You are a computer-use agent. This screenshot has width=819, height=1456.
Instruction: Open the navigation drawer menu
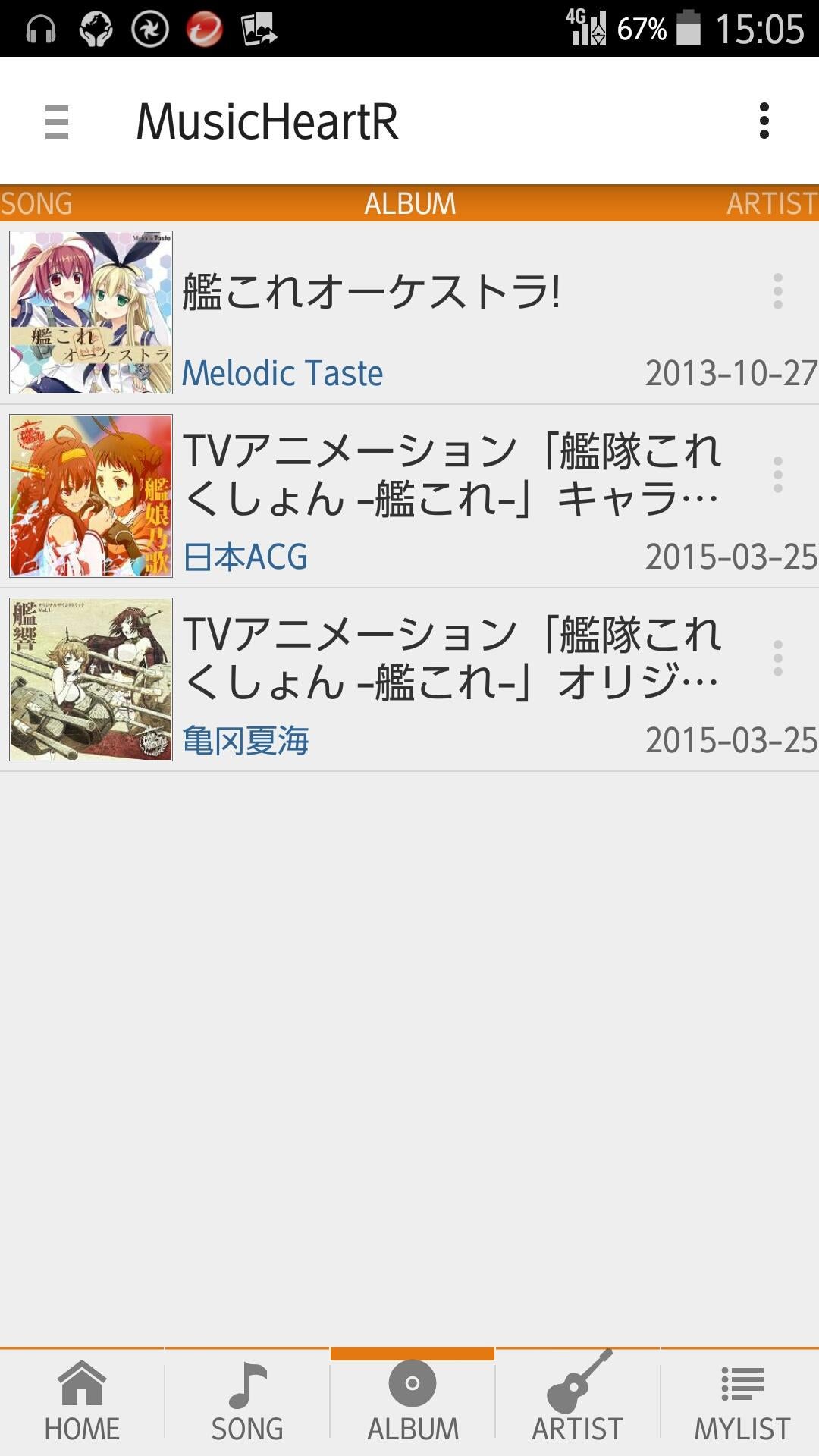click(x=57, y=121)
